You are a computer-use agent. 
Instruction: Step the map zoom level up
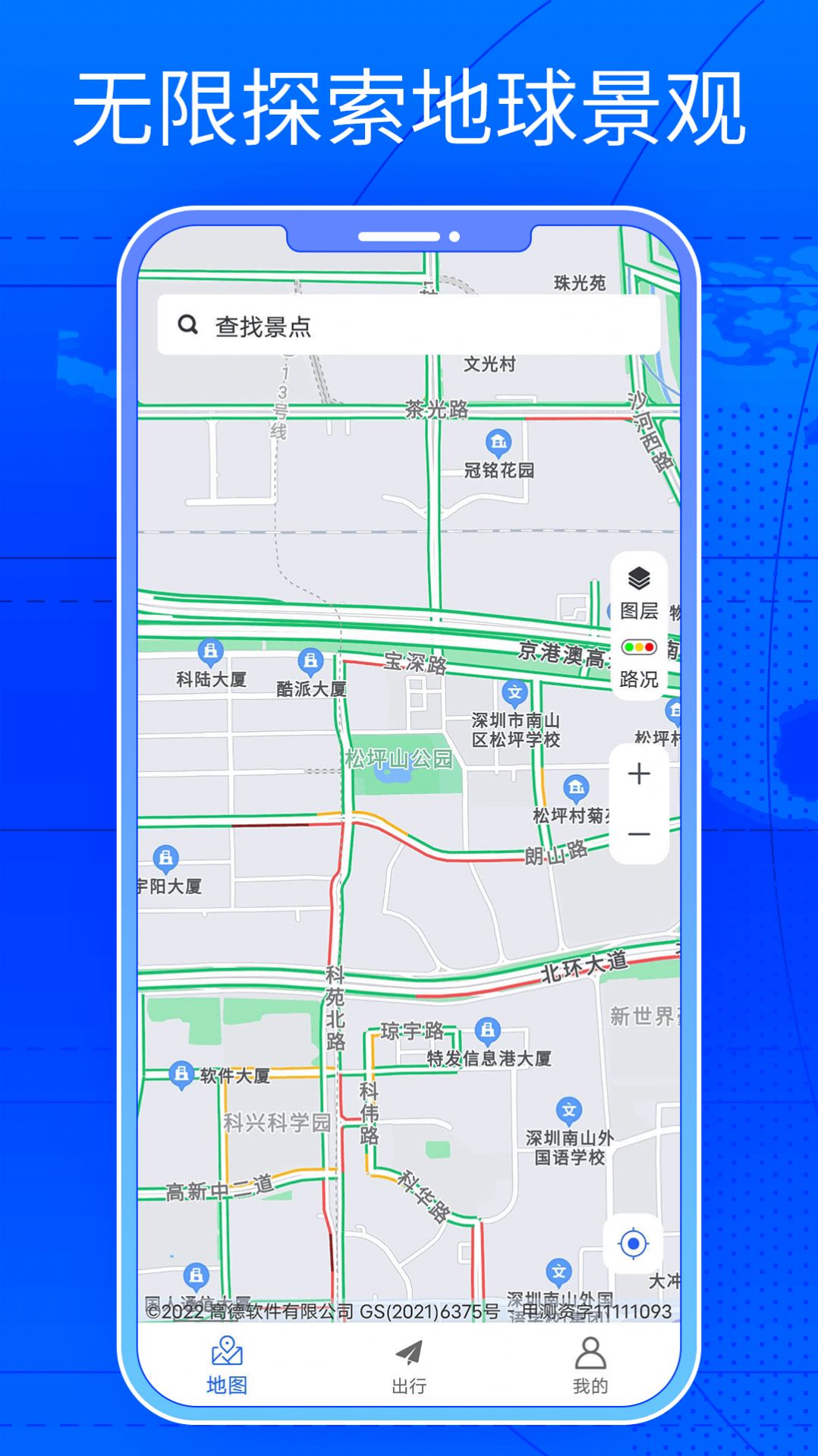pyautogui.click(x=640, y=773)
